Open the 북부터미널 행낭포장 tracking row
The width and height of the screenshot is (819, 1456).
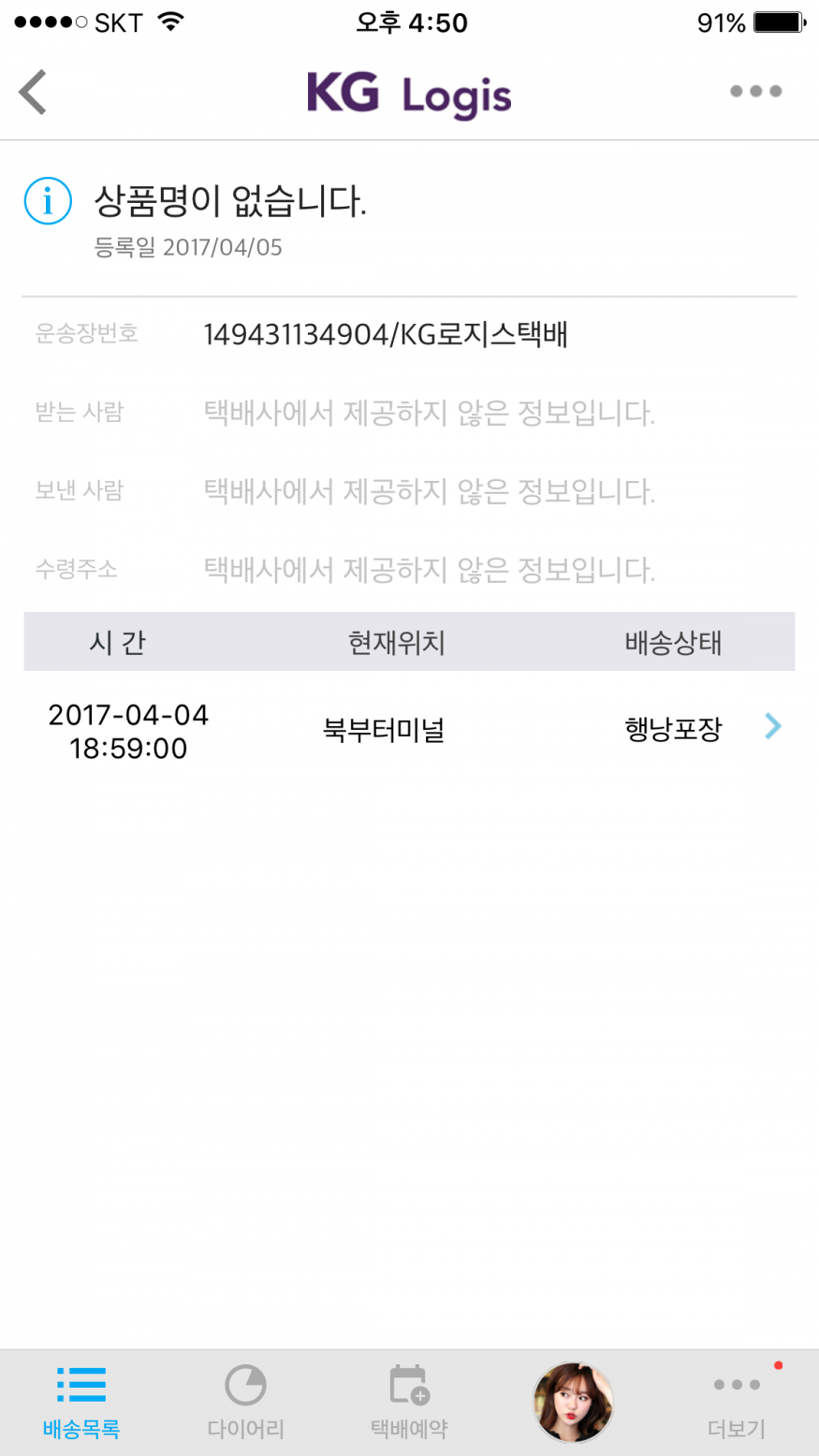point(409,730)
